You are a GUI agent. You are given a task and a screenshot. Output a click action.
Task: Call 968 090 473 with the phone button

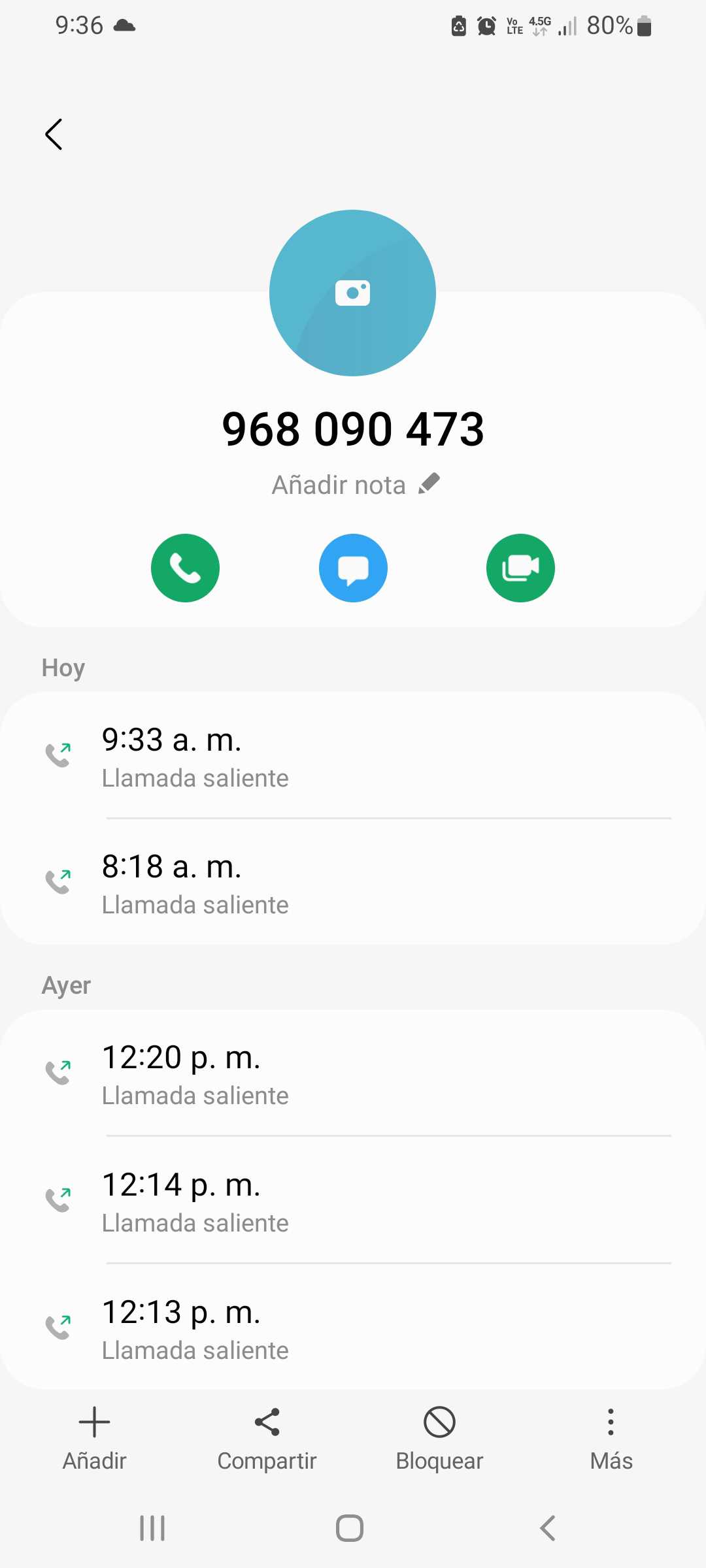coord(185,568)
